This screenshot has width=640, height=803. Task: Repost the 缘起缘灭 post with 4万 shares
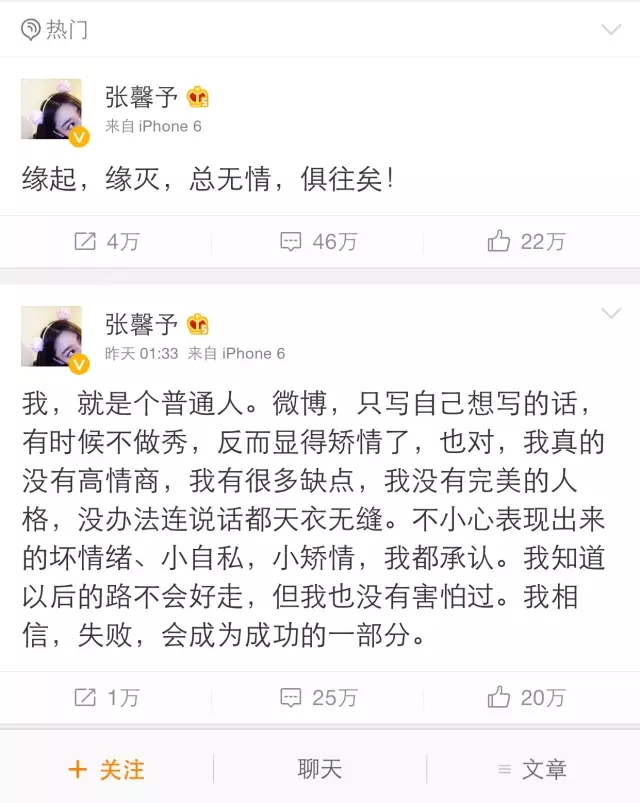pyautogui.click(x=106, y=241)
